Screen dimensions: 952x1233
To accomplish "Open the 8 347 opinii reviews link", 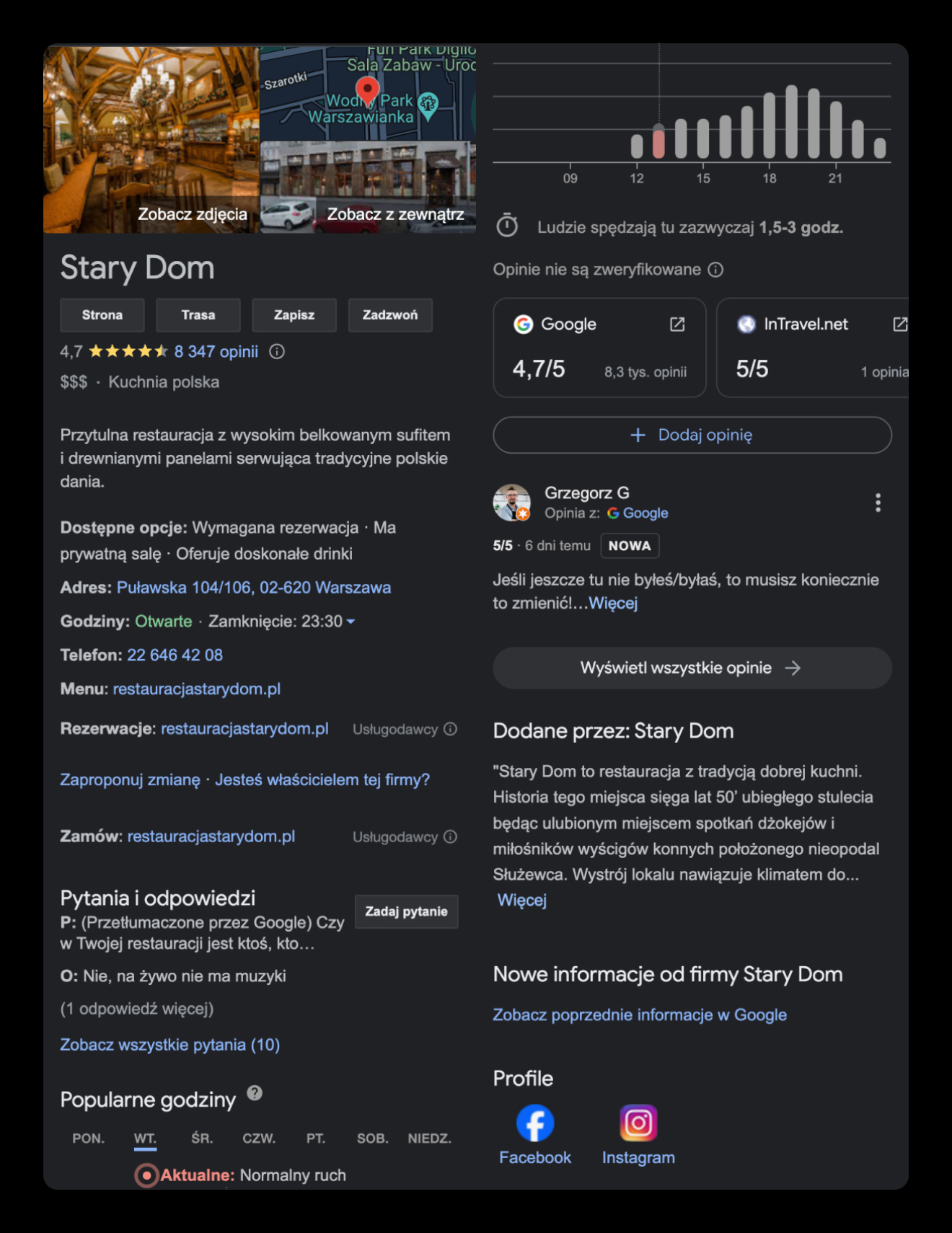I will click(216, 352).
